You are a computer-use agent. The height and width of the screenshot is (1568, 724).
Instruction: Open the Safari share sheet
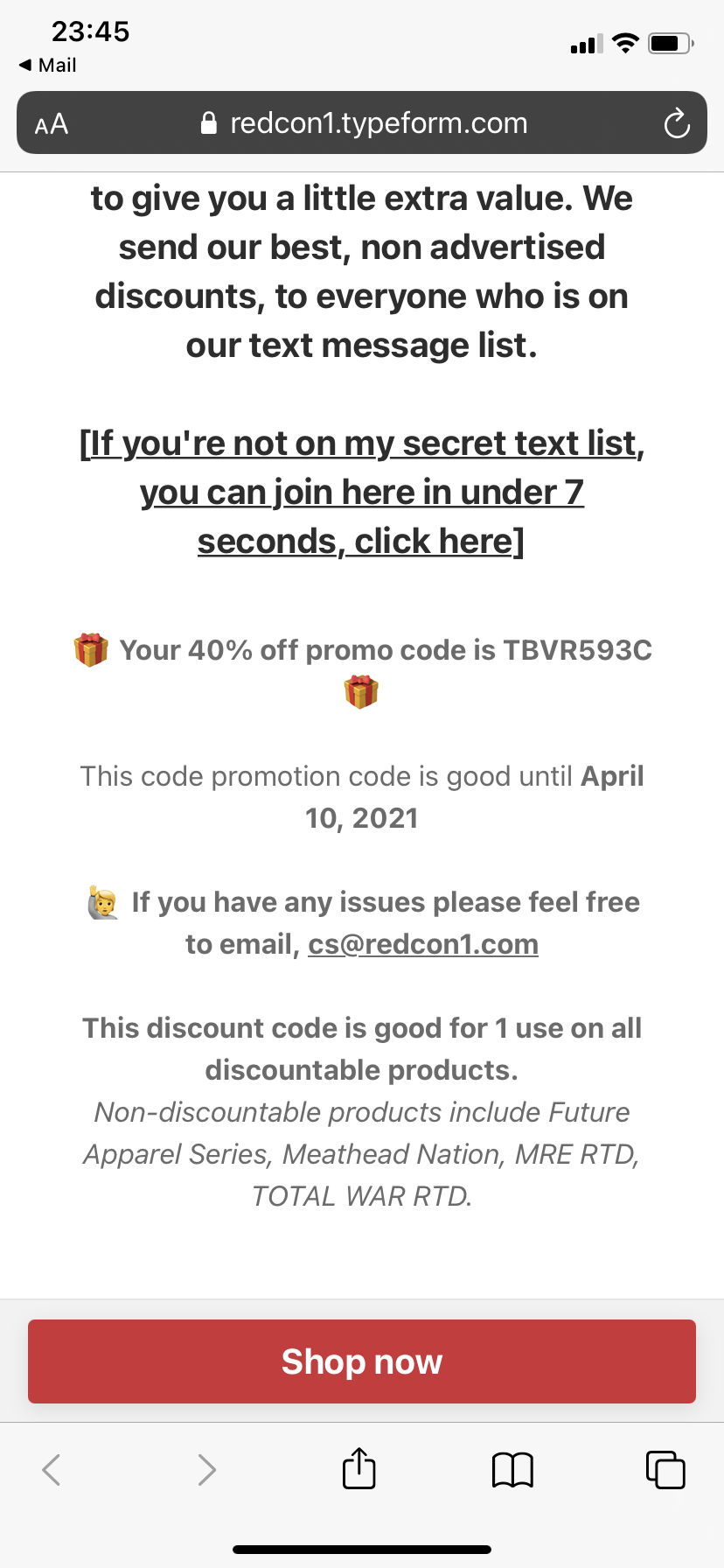[359, 1468]
